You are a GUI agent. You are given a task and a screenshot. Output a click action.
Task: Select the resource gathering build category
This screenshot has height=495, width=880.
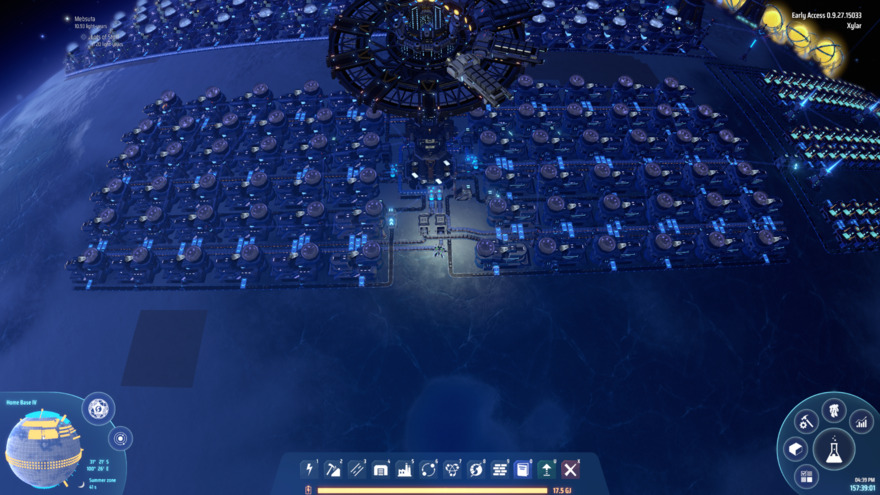point(333,469)
